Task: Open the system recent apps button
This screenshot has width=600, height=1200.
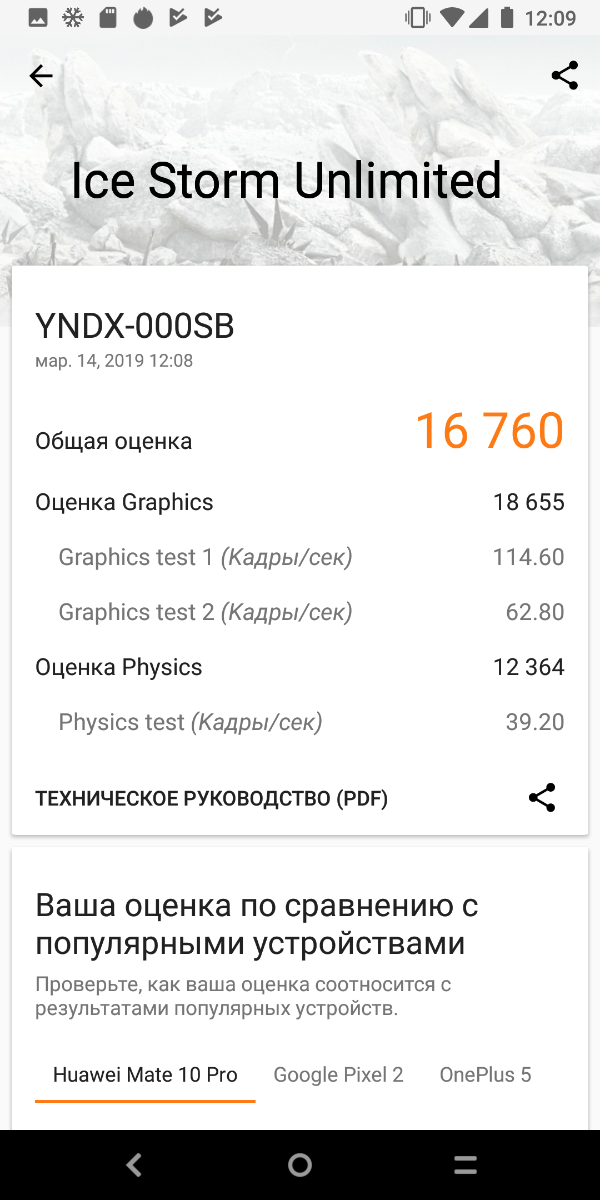Action: [465, 1164]
